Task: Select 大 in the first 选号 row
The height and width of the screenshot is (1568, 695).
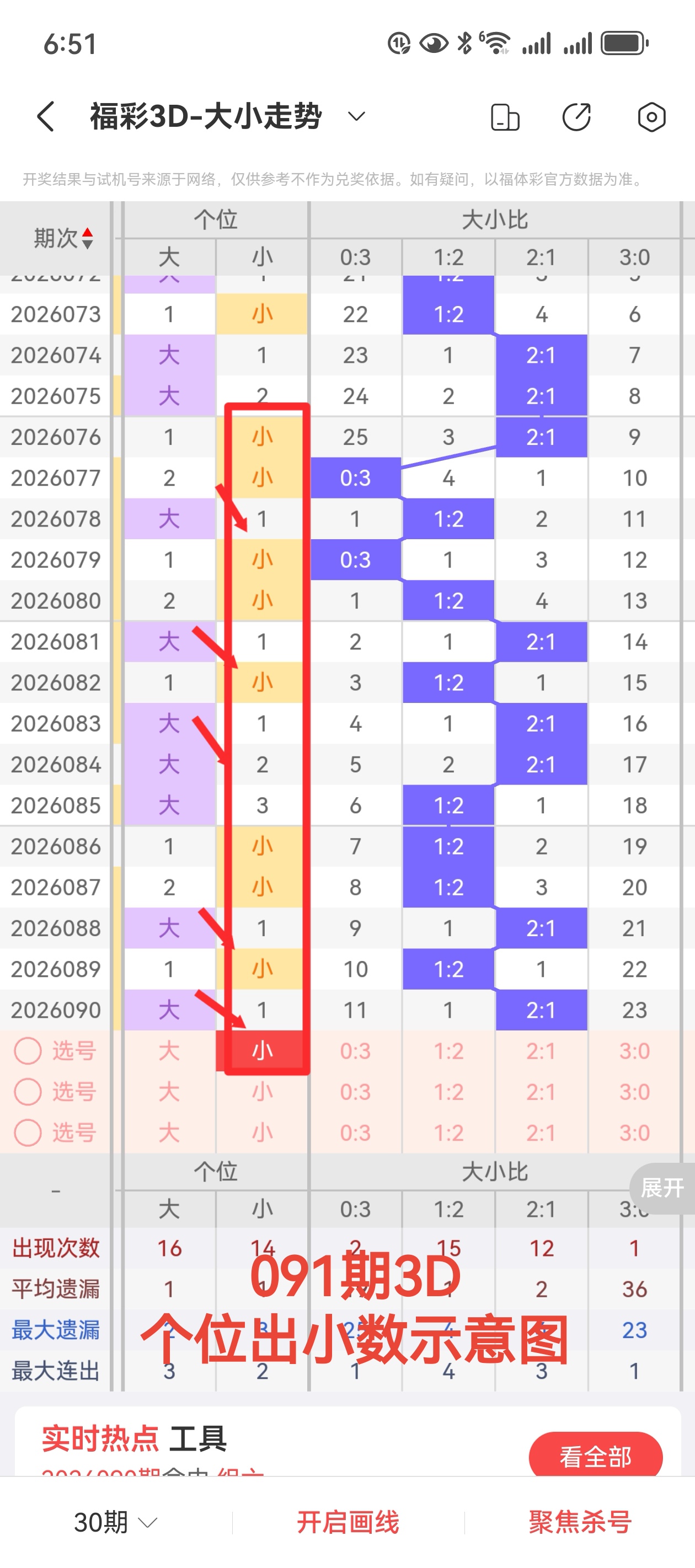Action: pos(169,1051)
